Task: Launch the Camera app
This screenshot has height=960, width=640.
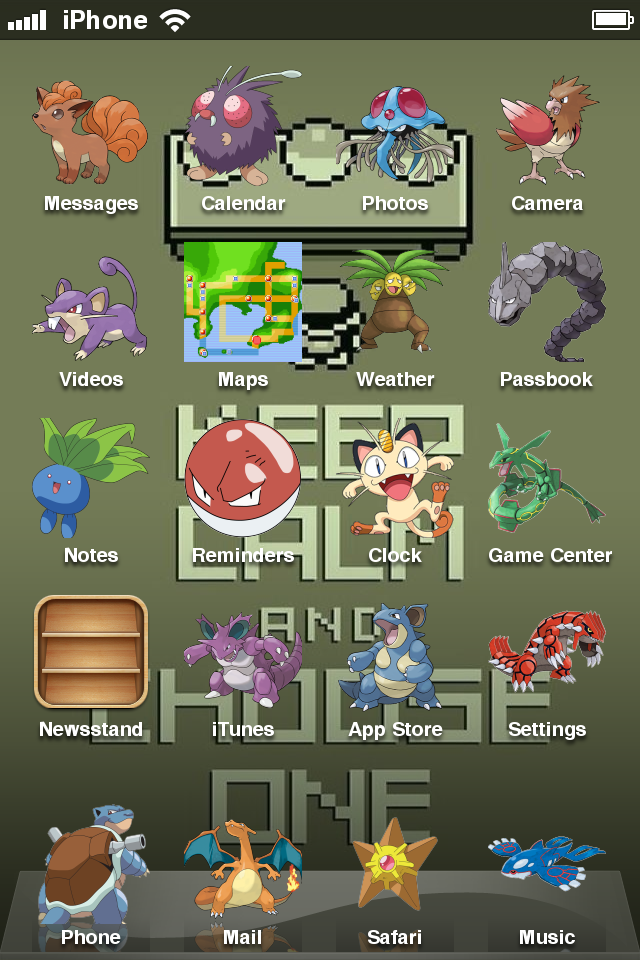Action: 547,130
